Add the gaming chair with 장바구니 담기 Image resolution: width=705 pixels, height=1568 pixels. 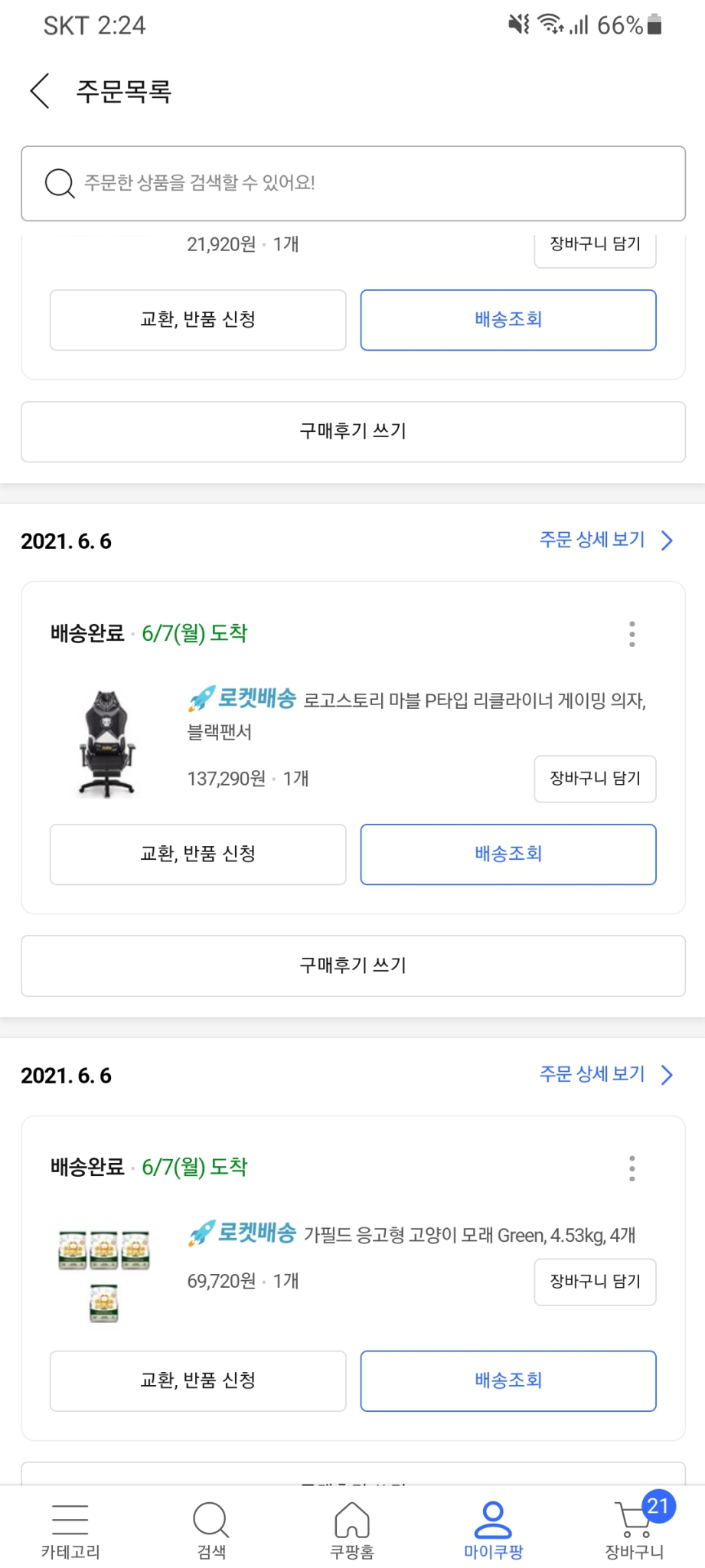coord(595,779)
